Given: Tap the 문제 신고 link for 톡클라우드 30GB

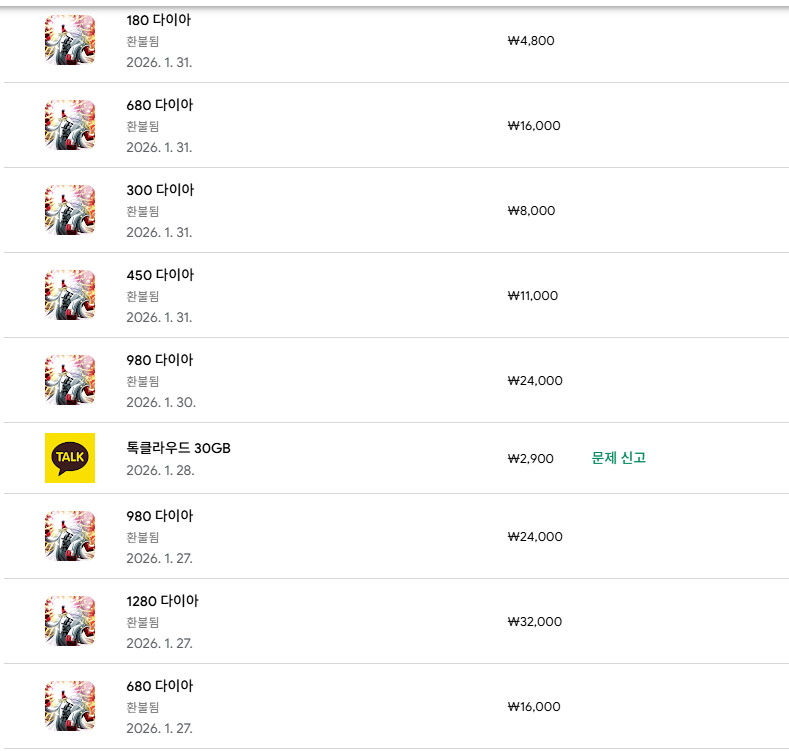Looking at the screenshot, I should pos(618,458).
